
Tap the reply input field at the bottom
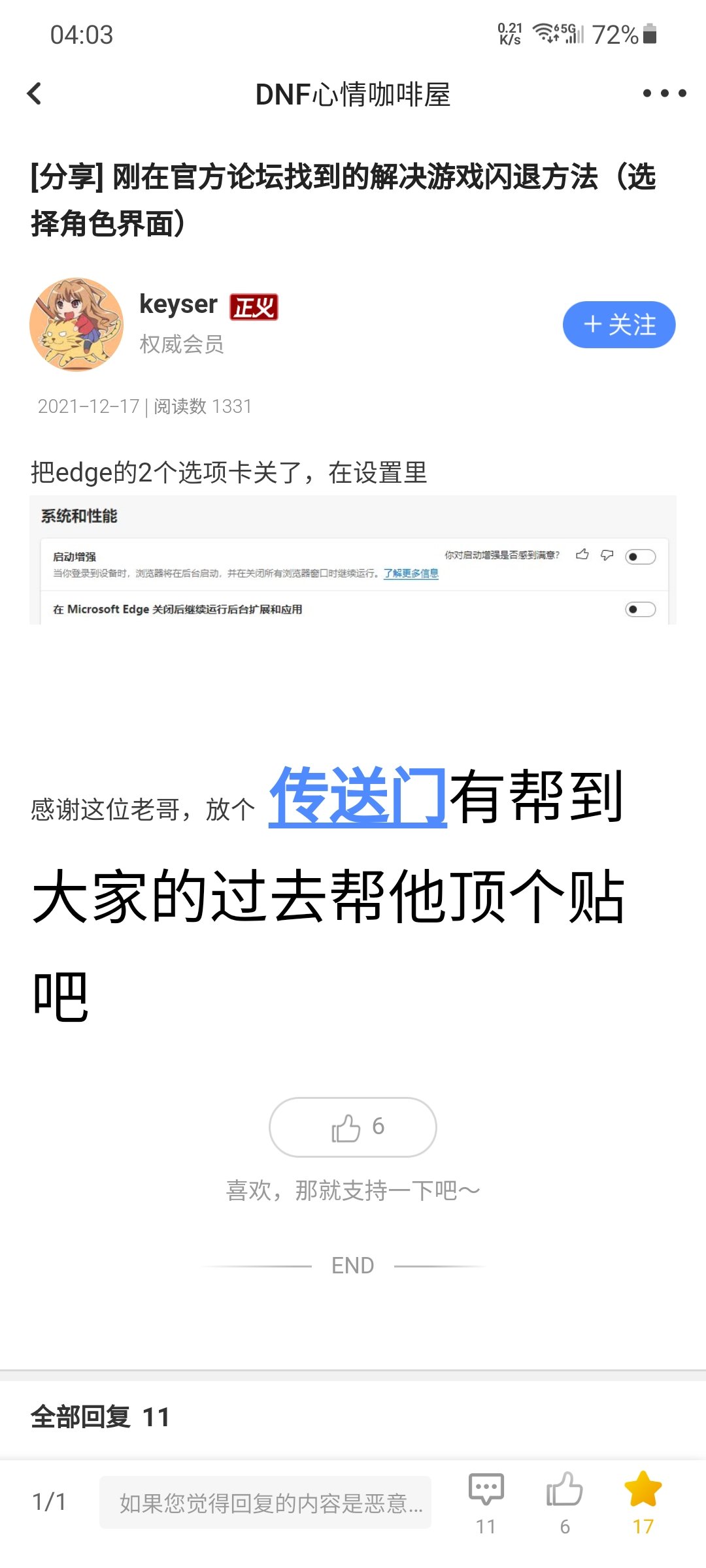click(x=265, y=1502)
